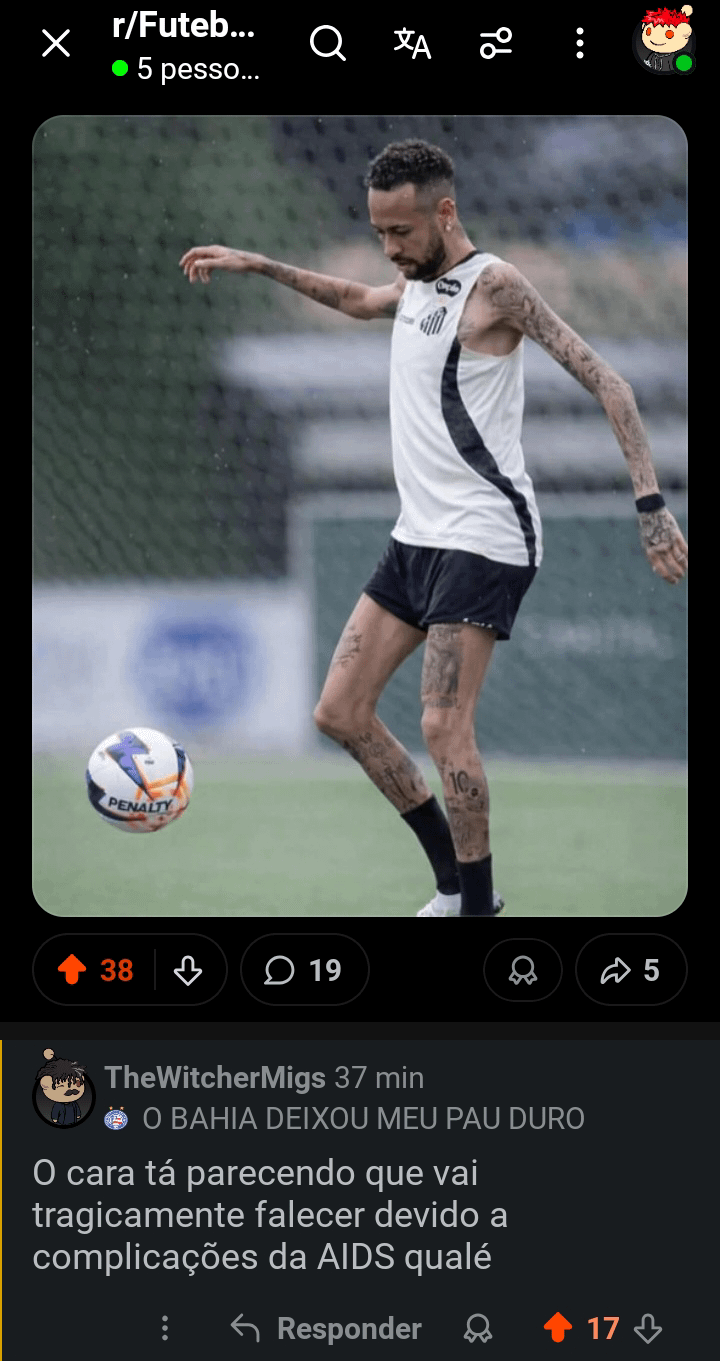Translate the post with the translation icon

[412, 43]
